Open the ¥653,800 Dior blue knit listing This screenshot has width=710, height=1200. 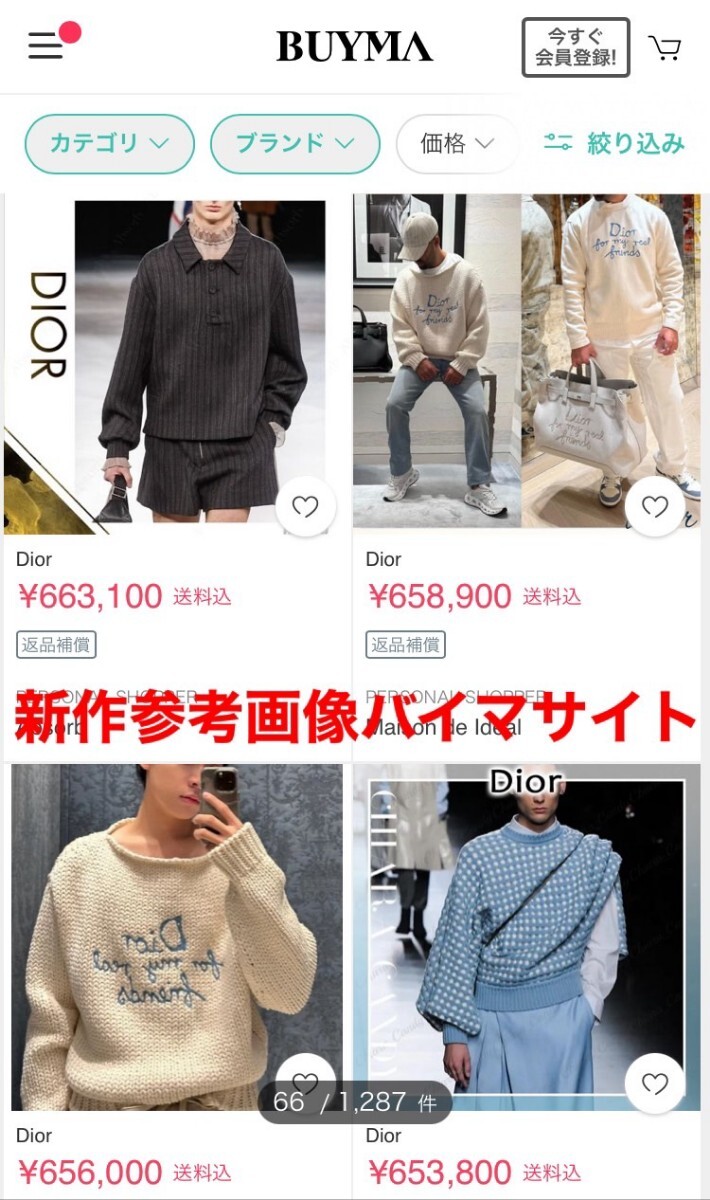[526, 937]
